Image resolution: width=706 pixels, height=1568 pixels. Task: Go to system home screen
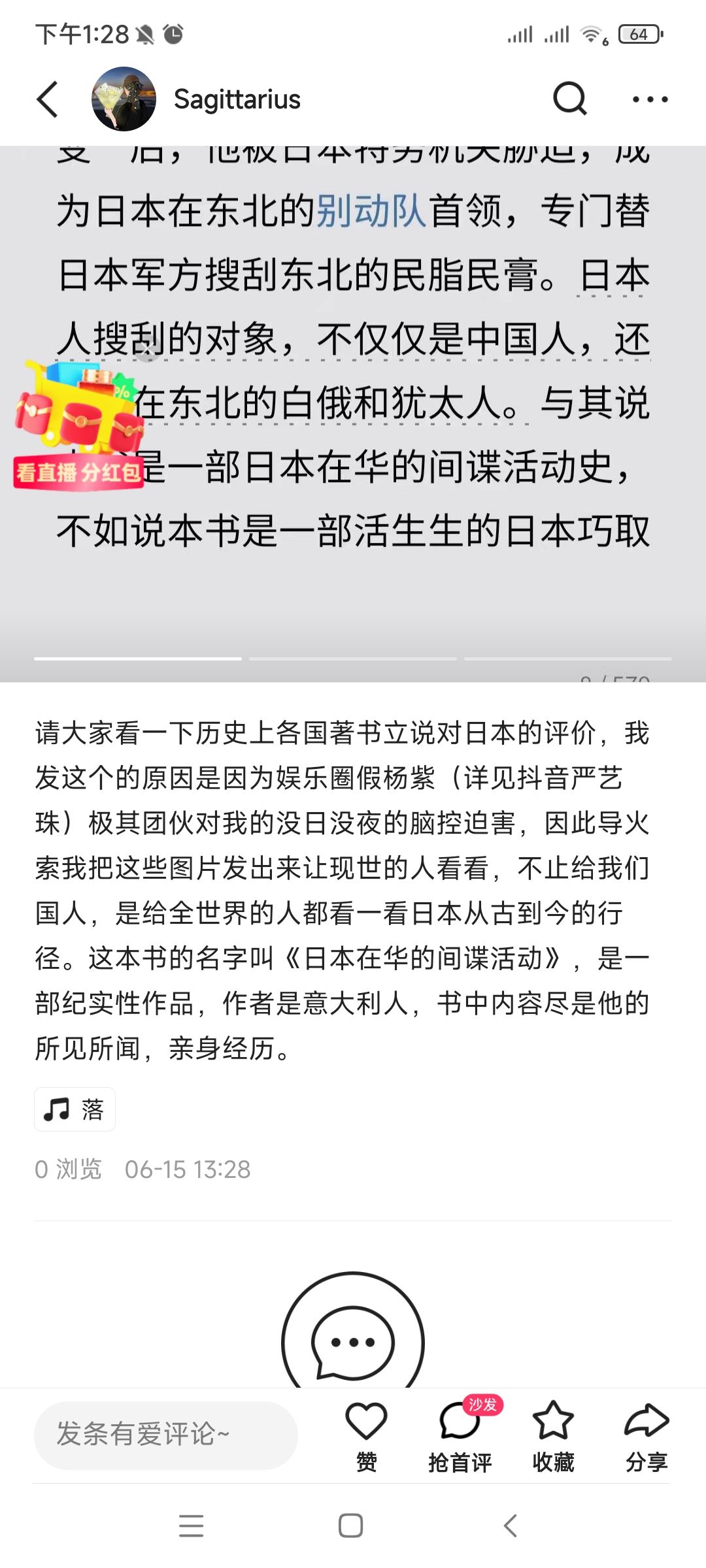351,1526
